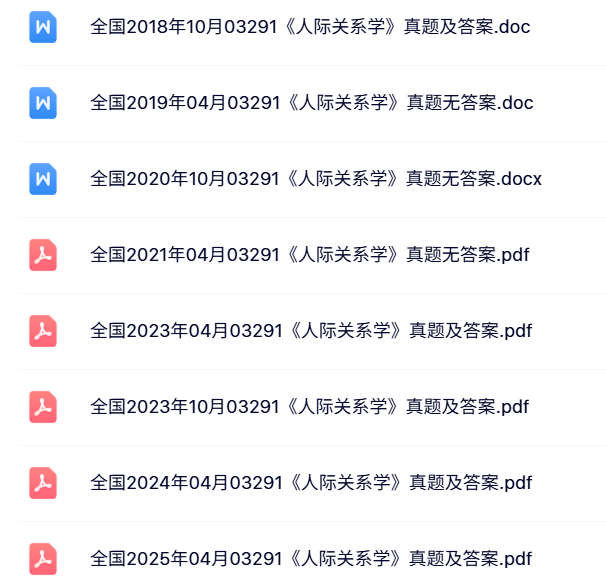Viewport: 606px width, 585px height.
Task: Open the 2020年10月 真题无答案.docx file
Action: [x=315, y=179]
